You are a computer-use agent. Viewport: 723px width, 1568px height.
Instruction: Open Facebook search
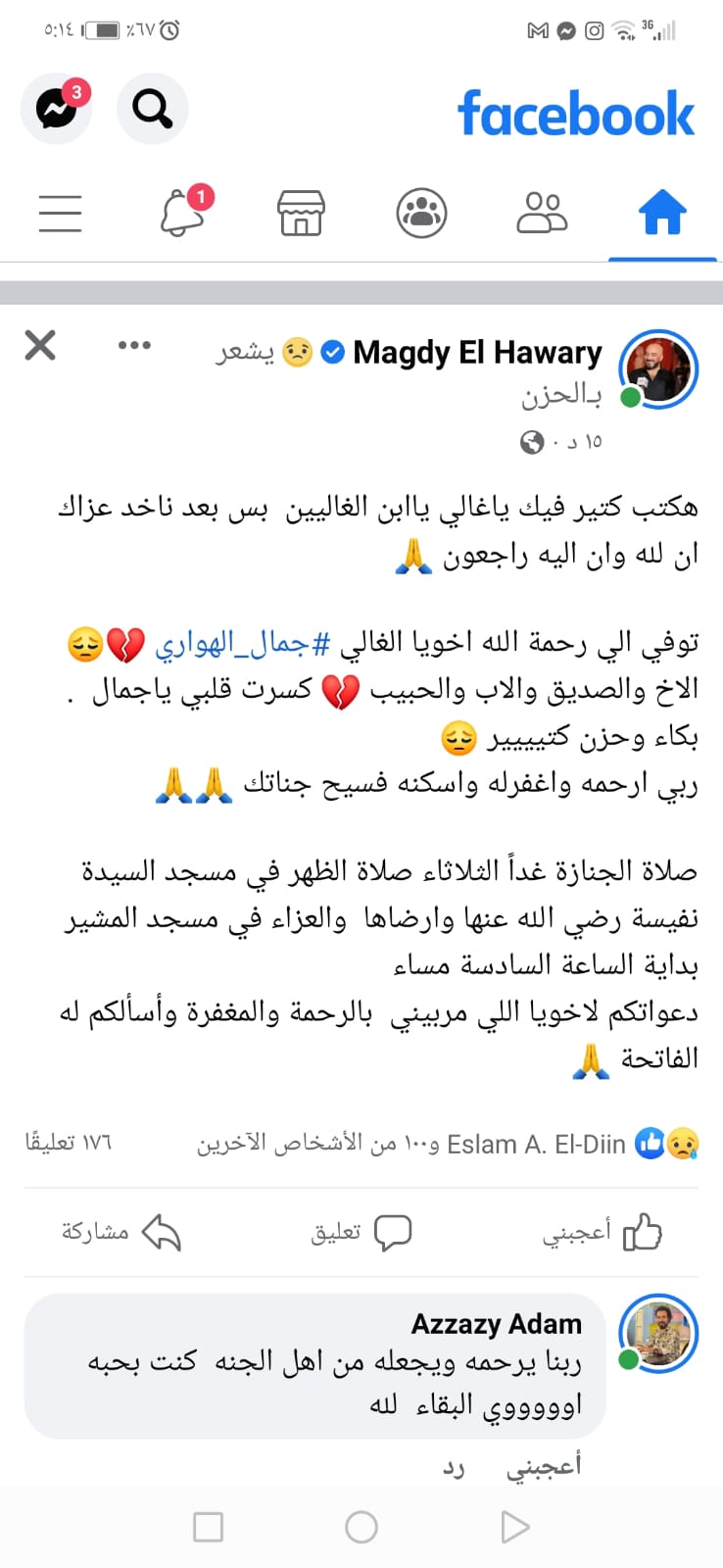click(152, 108)
